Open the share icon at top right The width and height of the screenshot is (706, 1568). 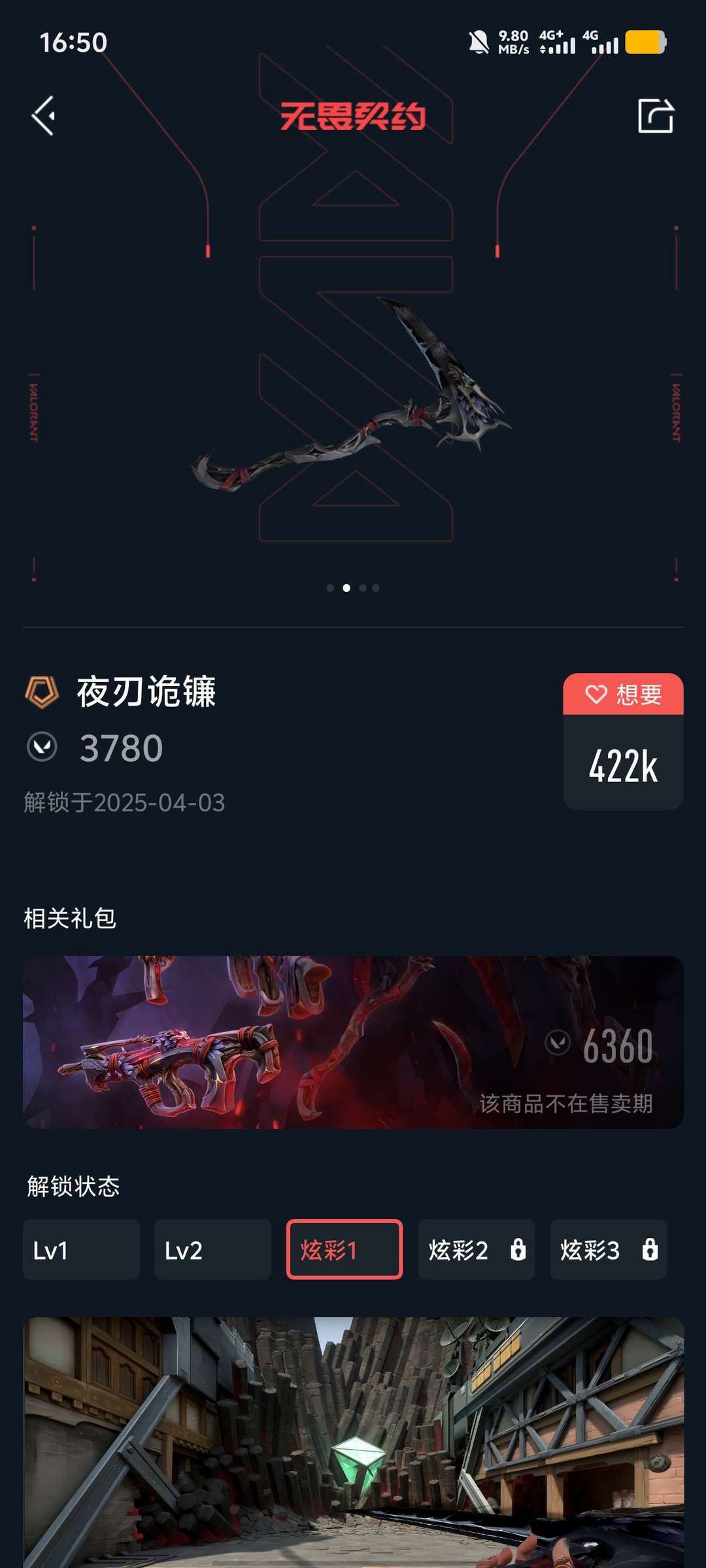(x=657, y=115)
